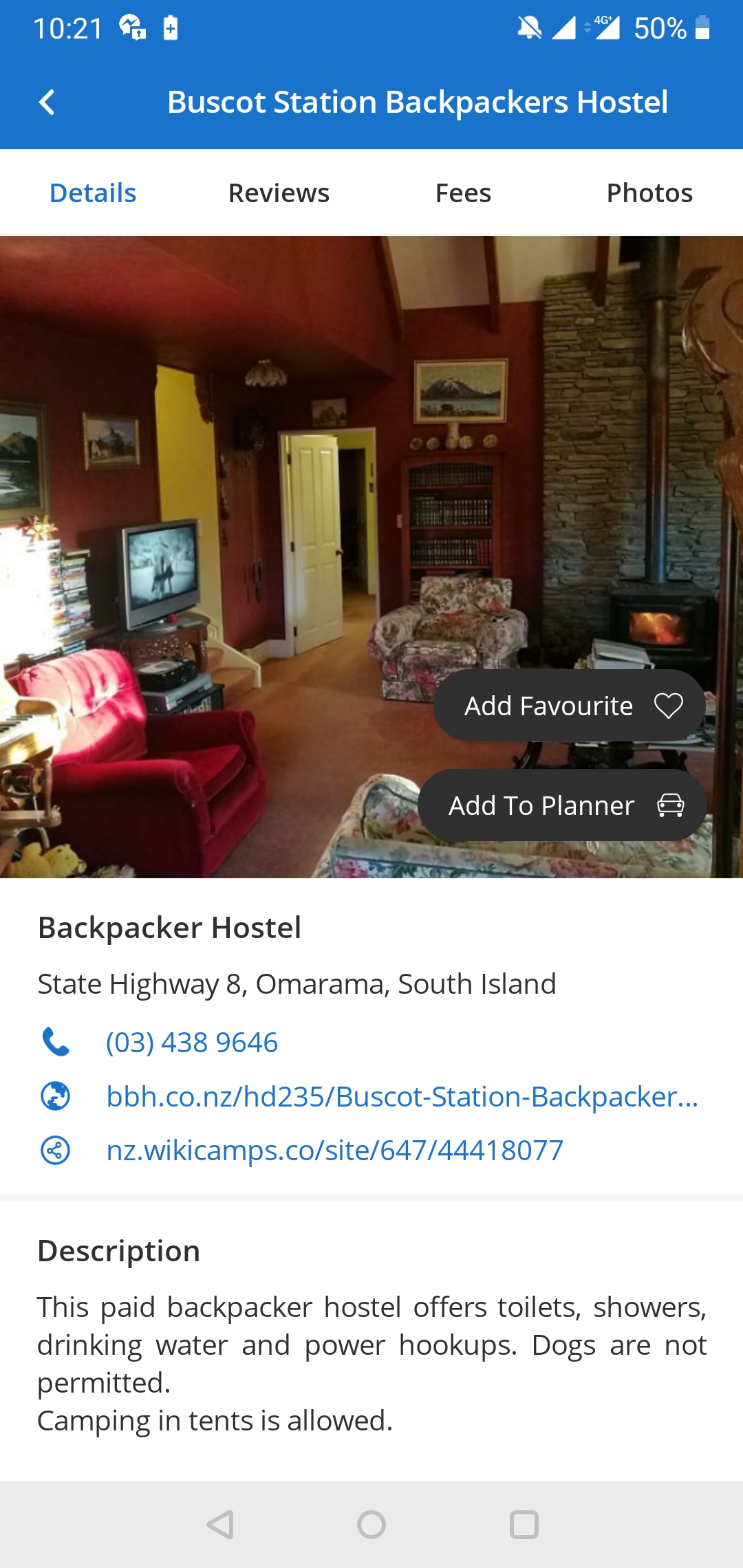Open the nz.wikicamps.co share link

tap(334, 1150)
